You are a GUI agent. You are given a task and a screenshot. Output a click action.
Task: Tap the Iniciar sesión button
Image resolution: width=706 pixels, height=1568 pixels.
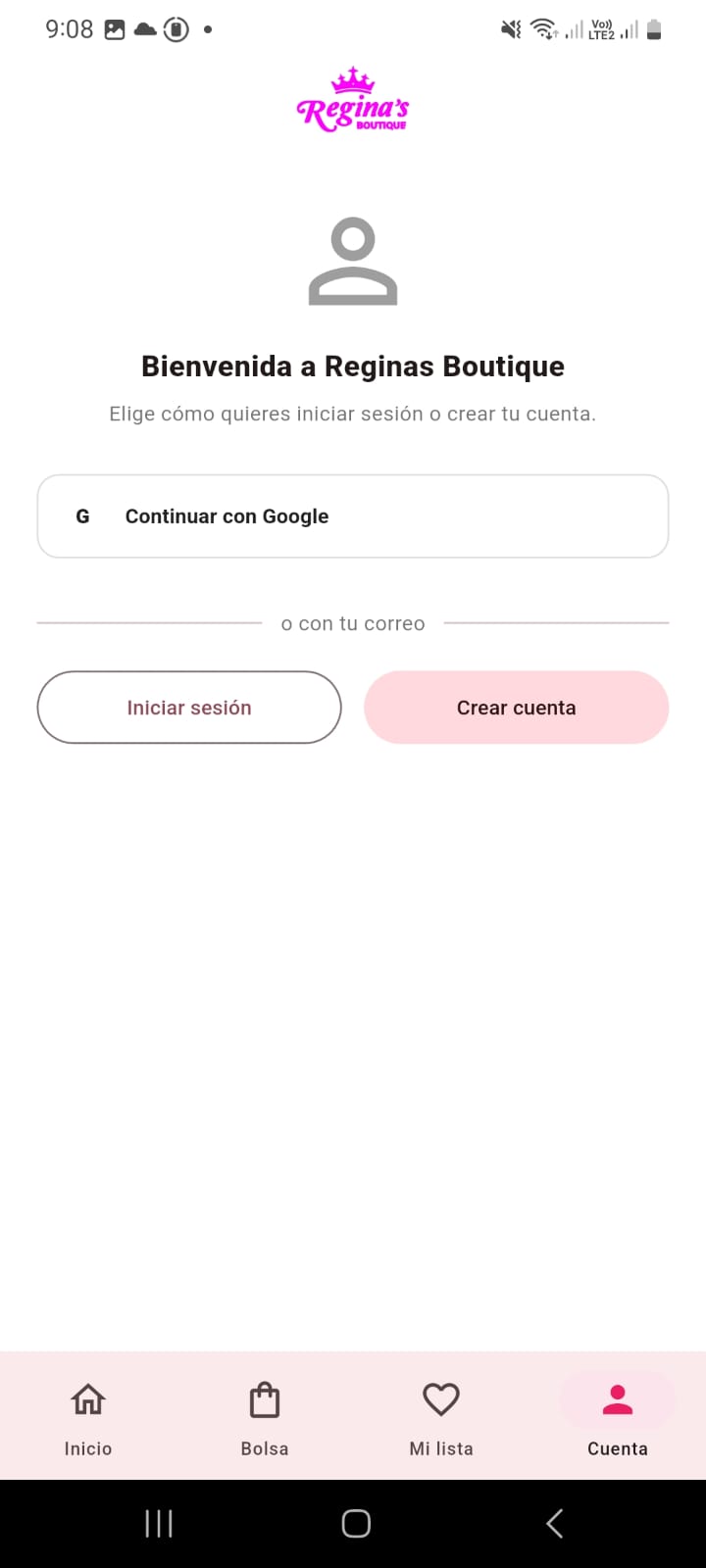pyautogui.click(x=189, y=707)
